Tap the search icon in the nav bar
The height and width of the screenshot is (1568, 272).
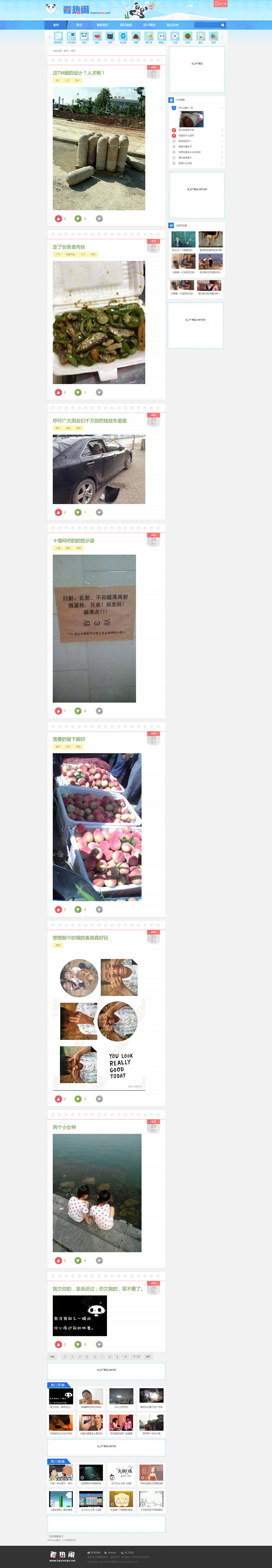tap(223, 25)
